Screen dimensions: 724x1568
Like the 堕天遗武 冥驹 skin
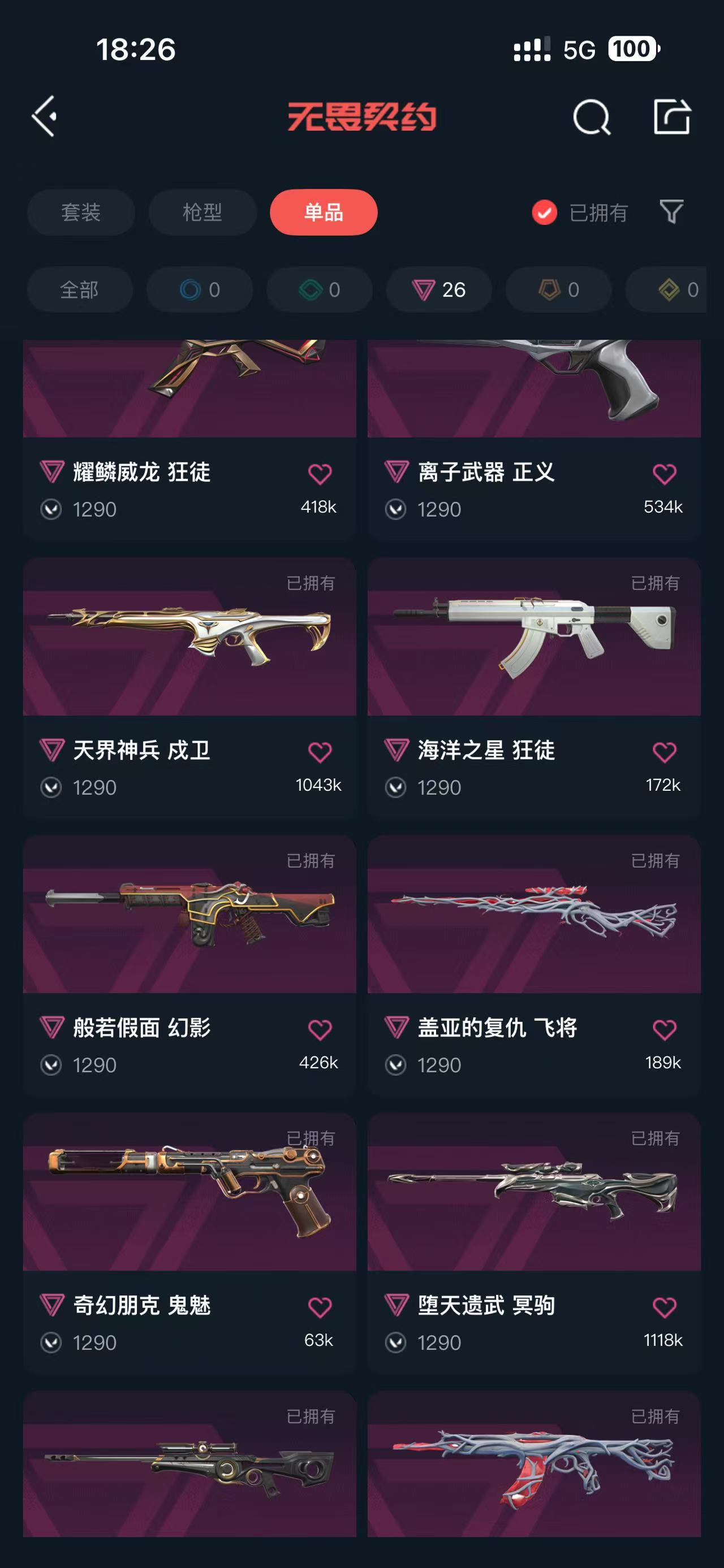coord(663,1307)
